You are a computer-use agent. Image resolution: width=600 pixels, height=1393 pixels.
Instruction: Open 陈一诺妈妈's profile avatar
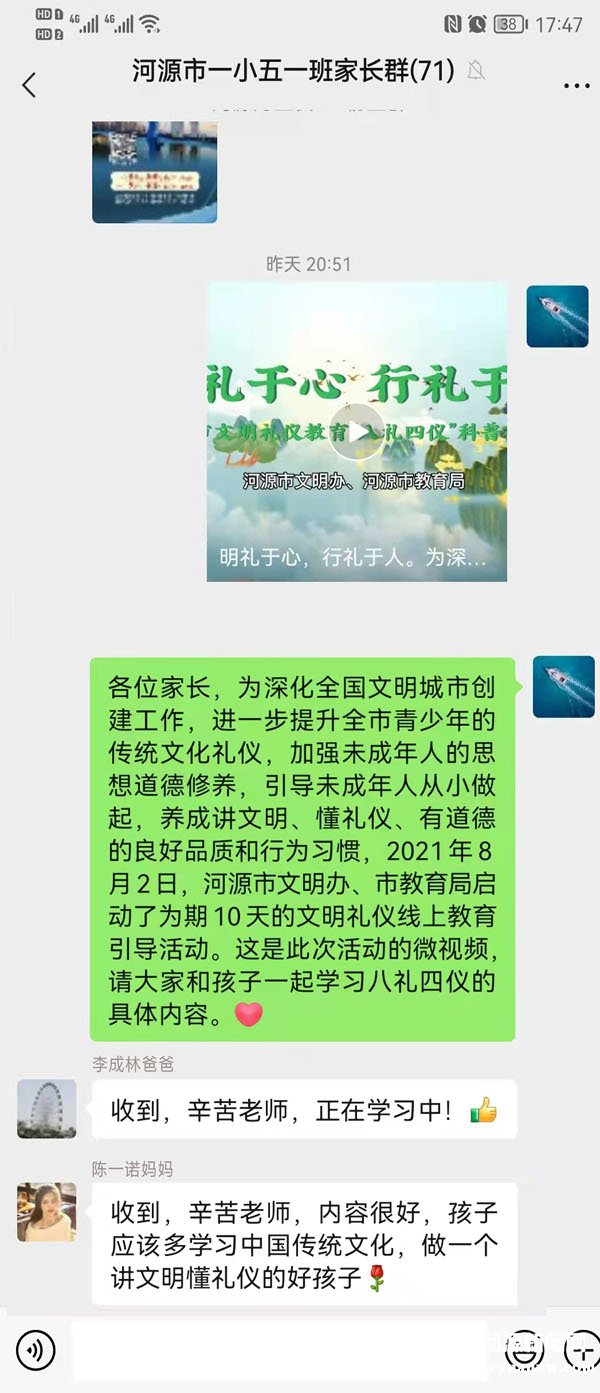click(46, 1212)
